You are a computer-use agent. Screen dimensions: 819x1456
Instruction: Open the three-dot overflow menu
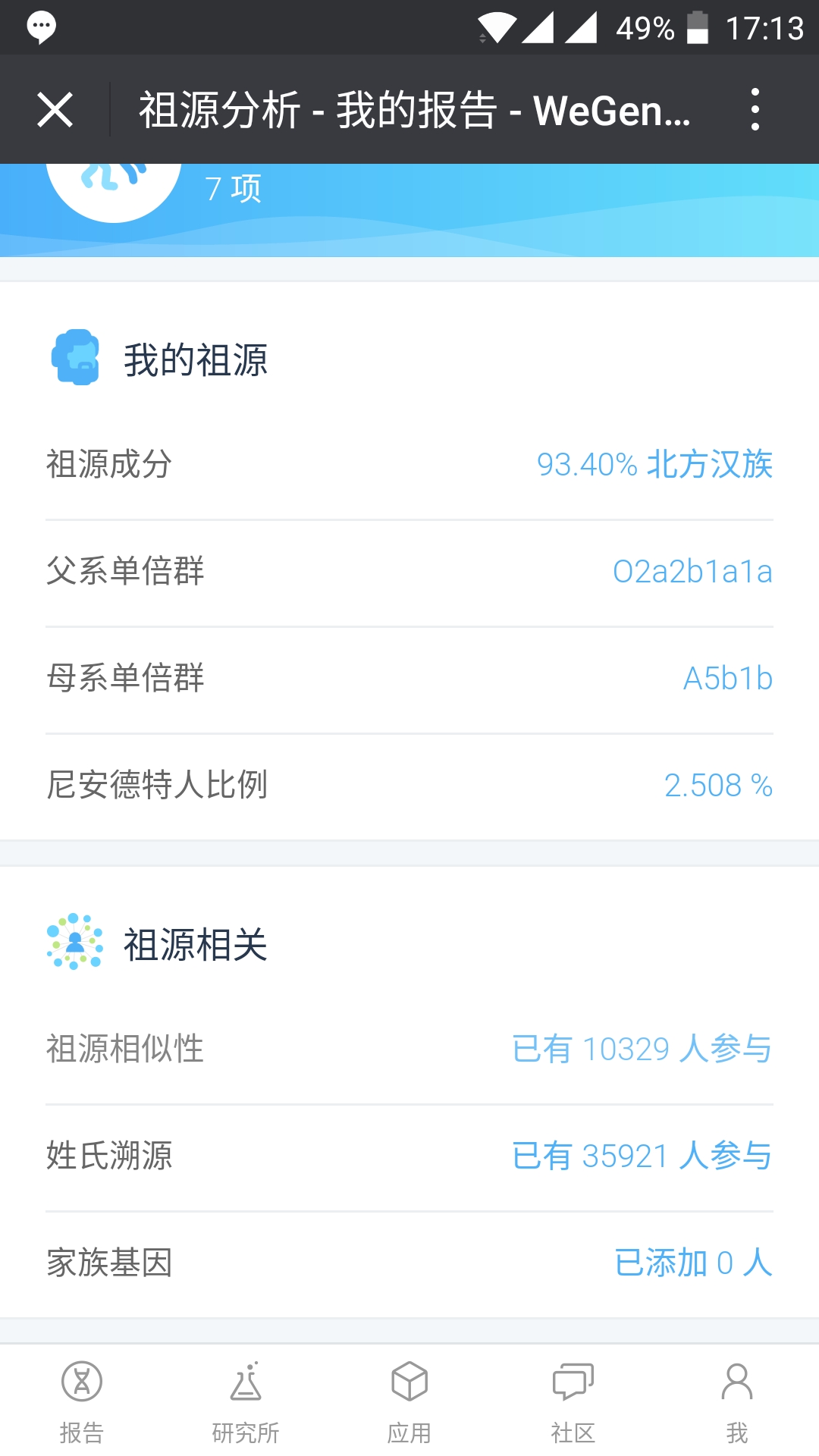click(755, 109)
